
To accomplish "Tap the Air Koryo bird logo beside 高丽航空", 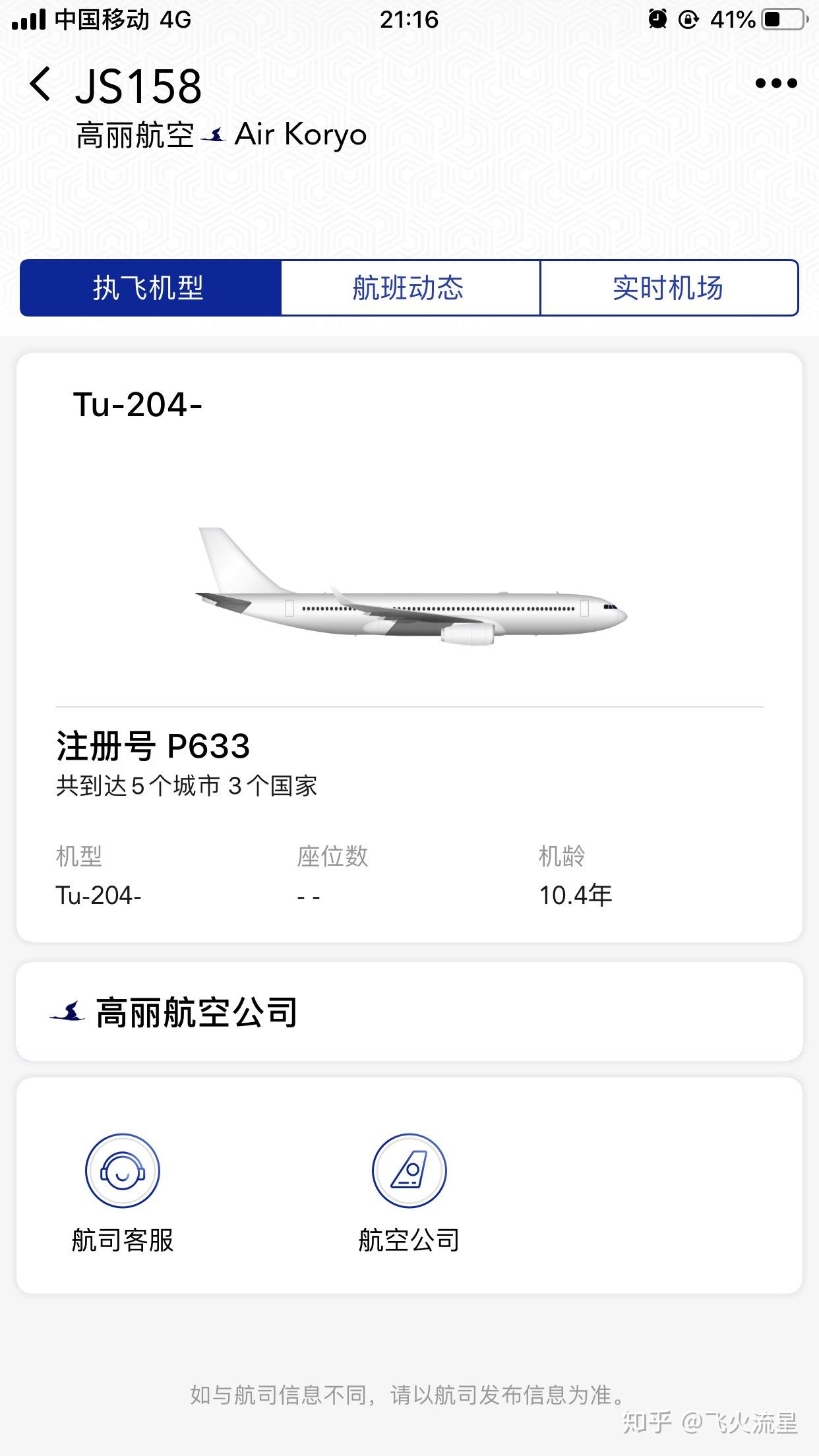I will click(214, 134).
